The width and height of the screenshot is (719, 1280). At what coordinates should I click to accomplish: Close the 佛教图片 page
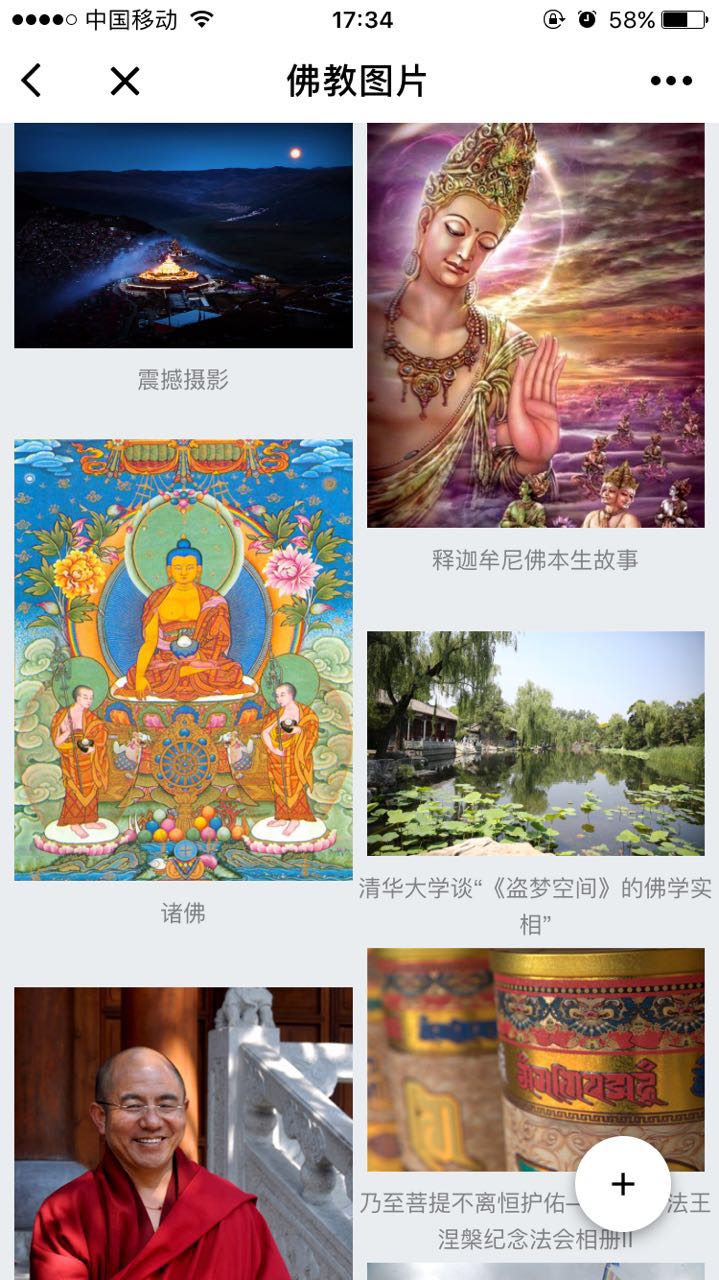[125, 81]
